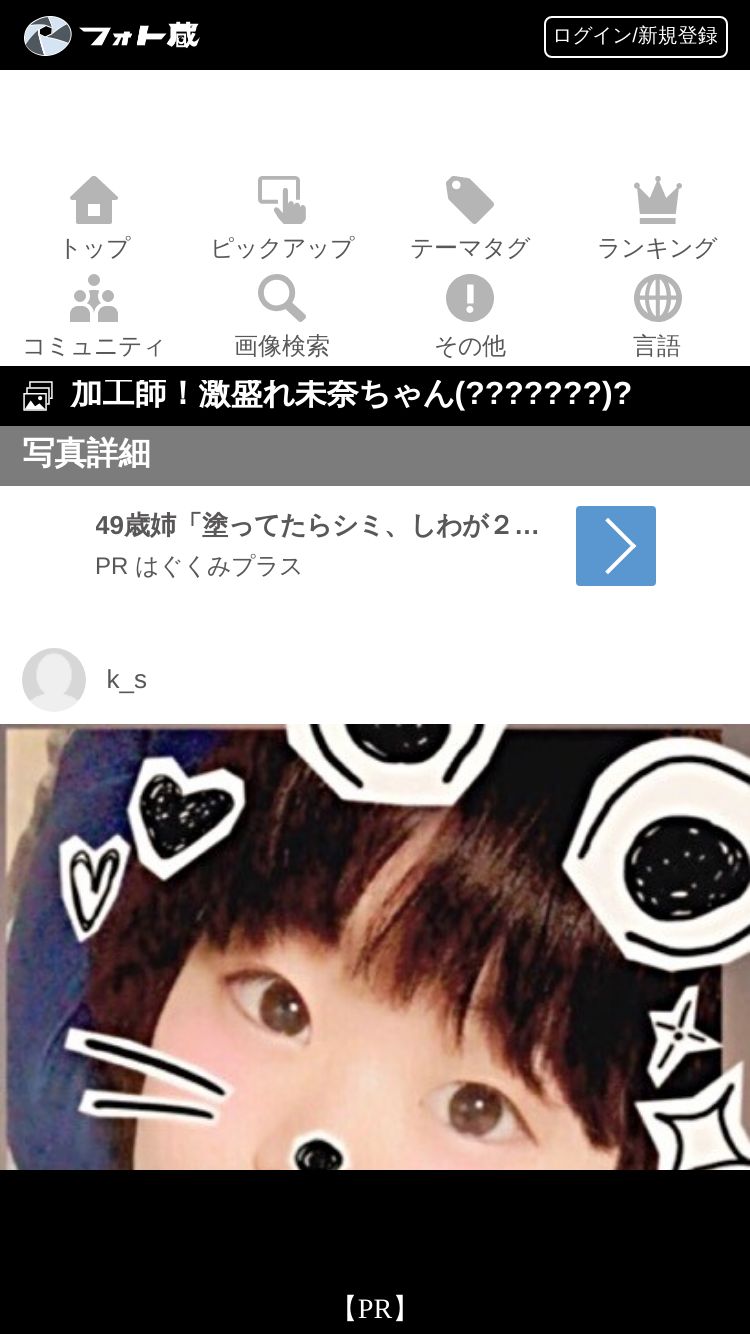Browse テーマタグ theme tags
Screen dimensions: 750x1334
click(x=469, y=218)
